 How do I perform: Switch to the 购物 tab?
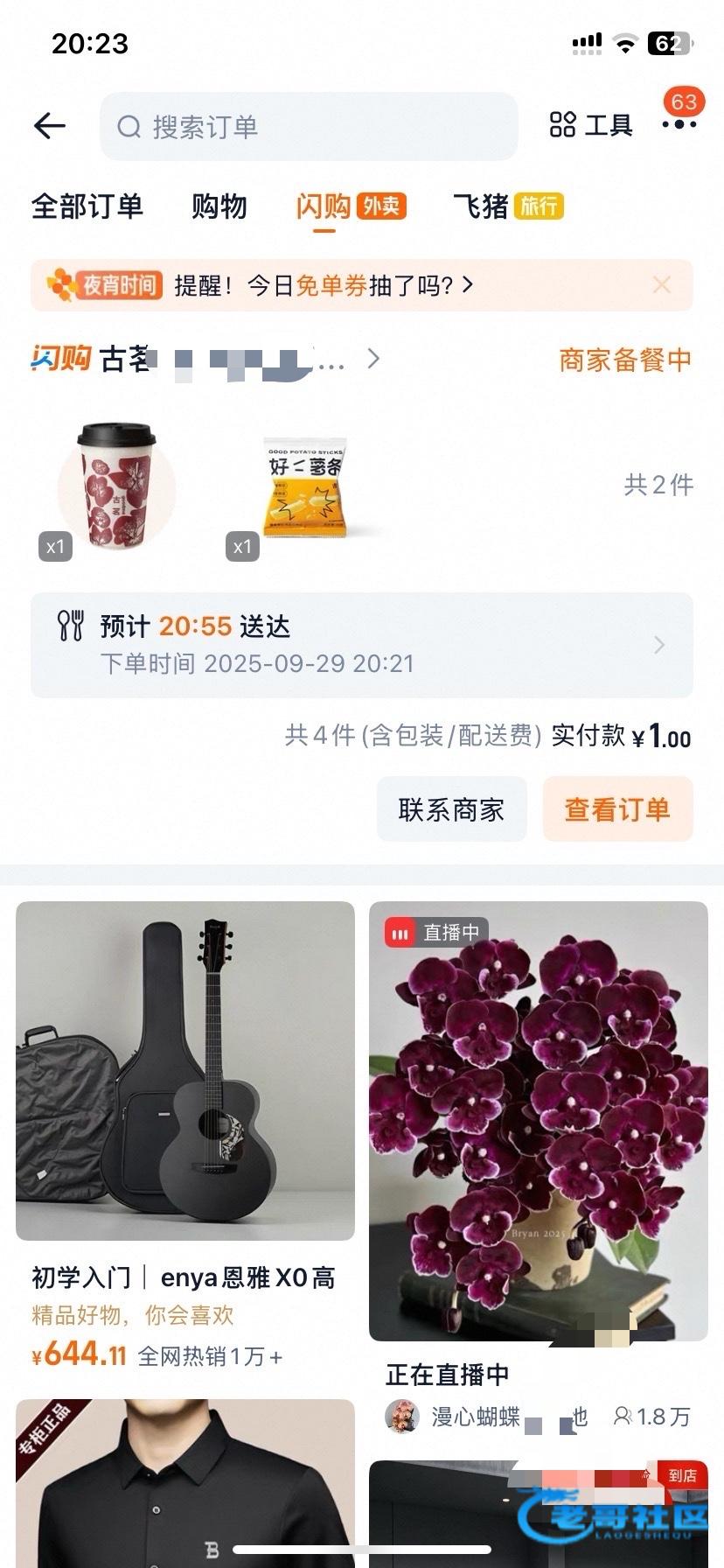click(219, 206)
